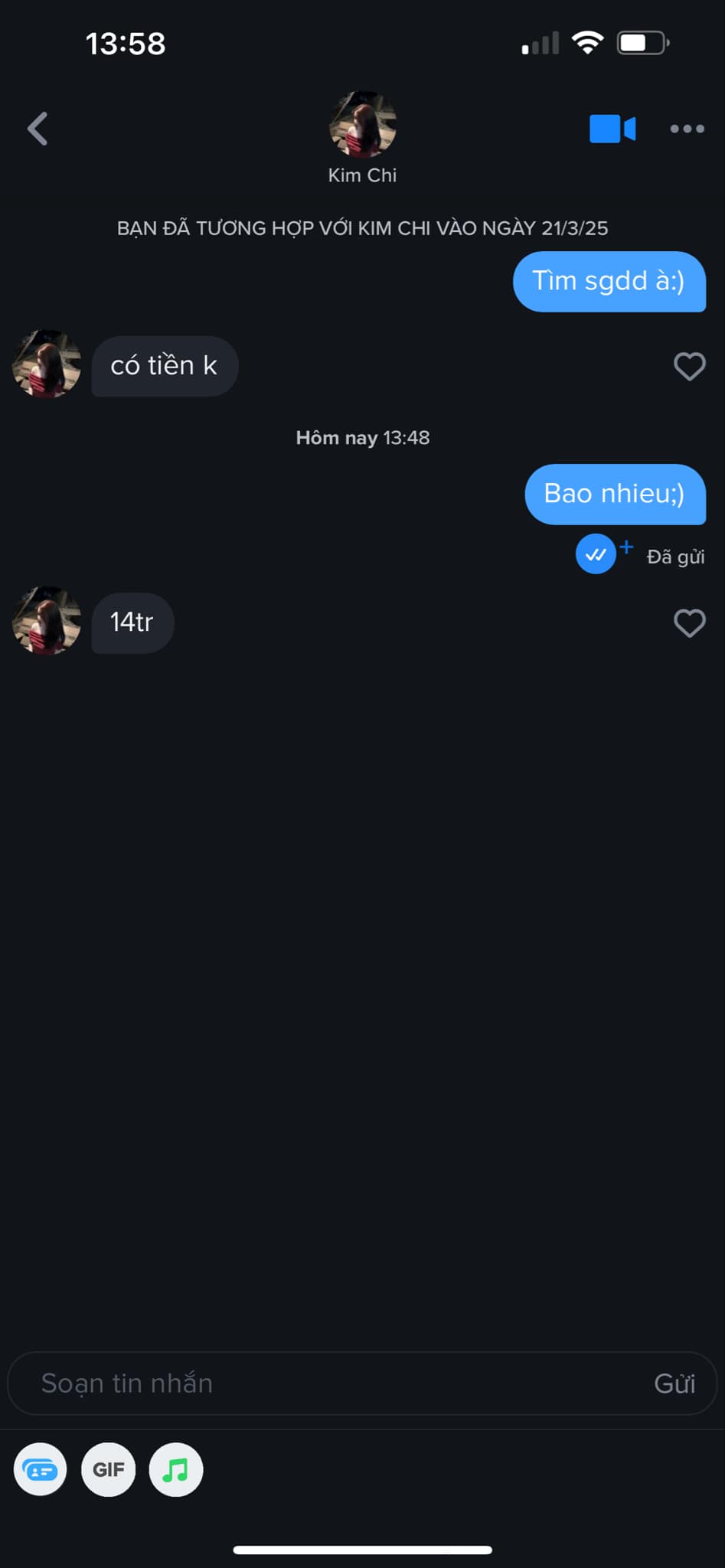The image size is (725, 1568).
Task: Share a song using the music icon
Action: point(175,1469)
